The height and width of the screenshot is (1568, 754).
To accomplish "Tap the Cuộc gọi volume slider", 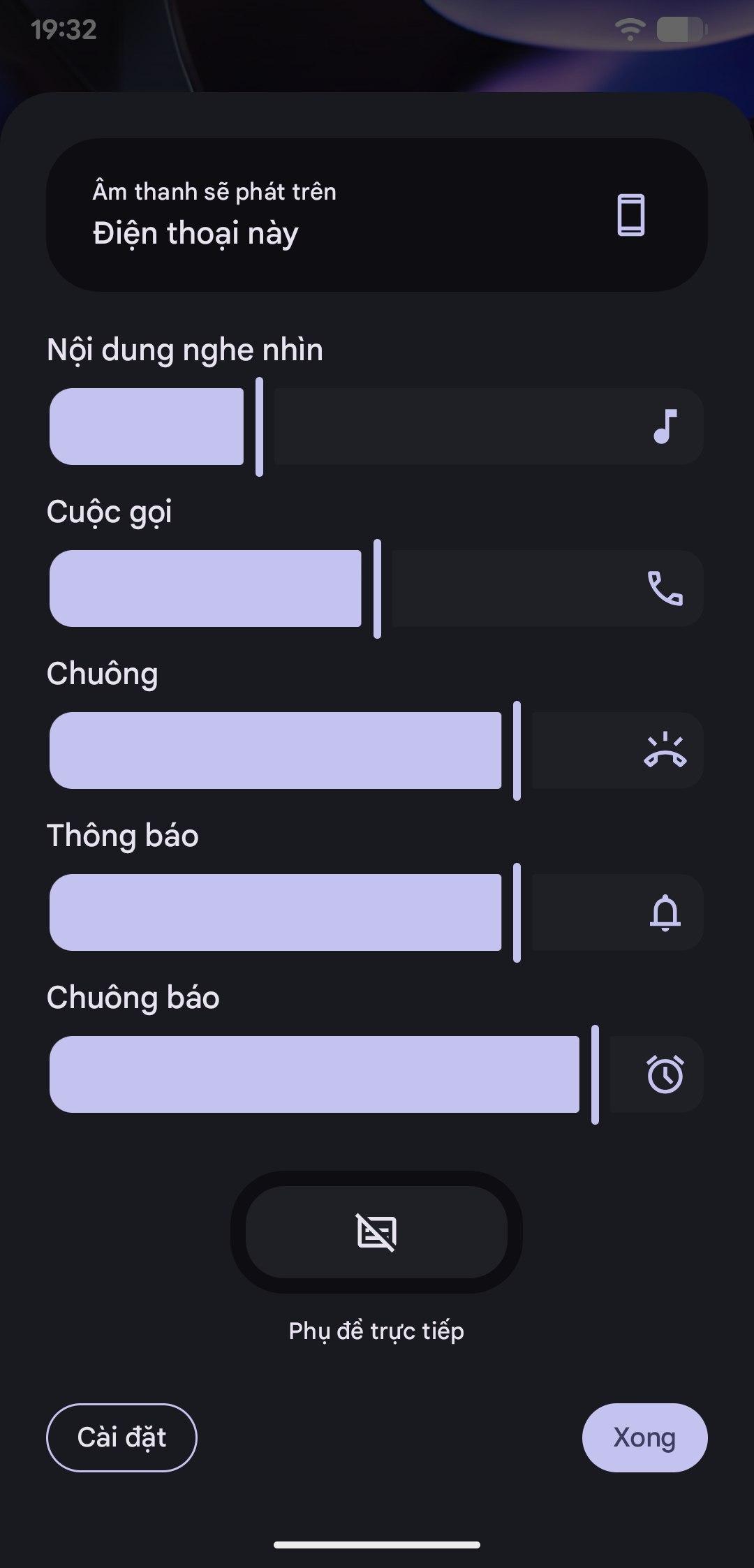I will tap(376, 589).
